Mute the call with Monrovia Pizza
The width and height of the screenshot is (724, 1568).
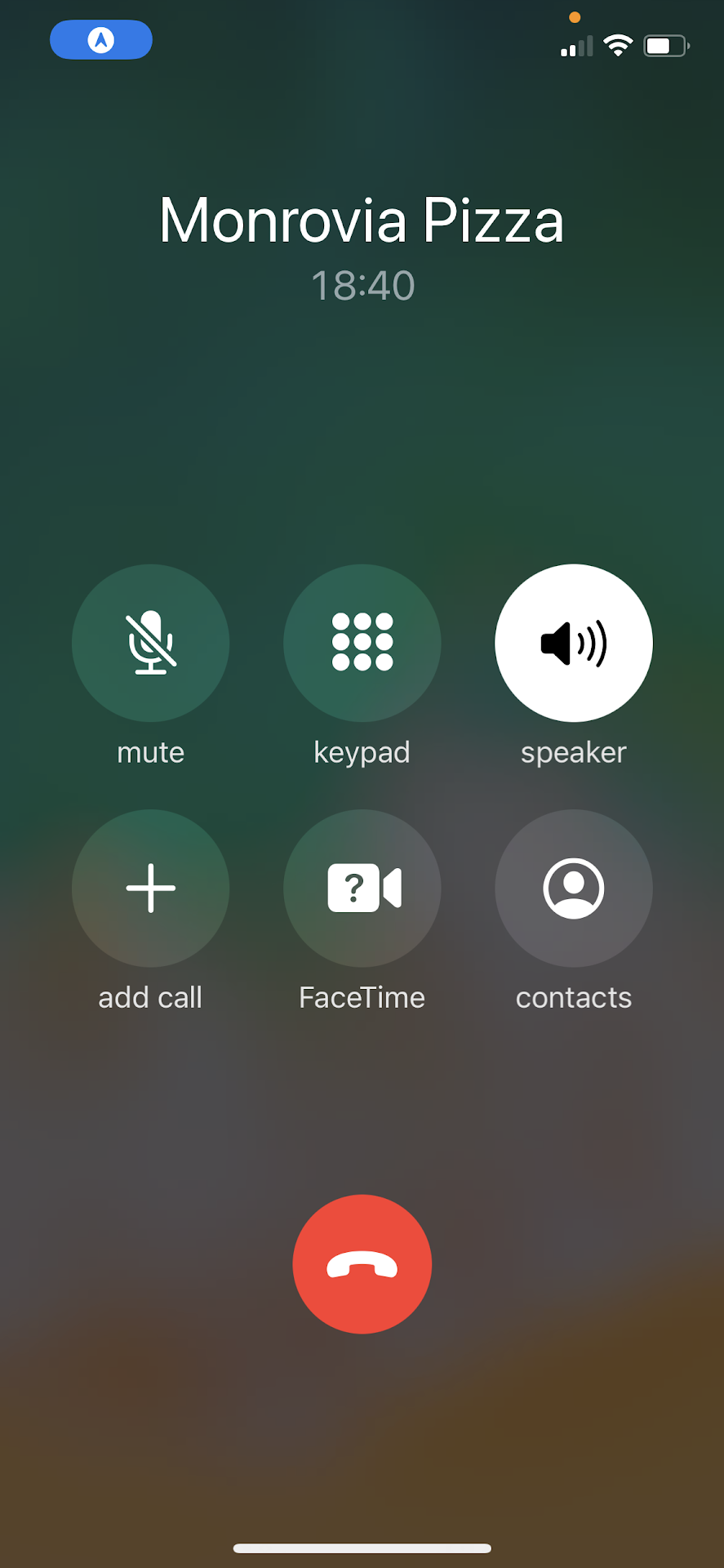pos(151,643)
